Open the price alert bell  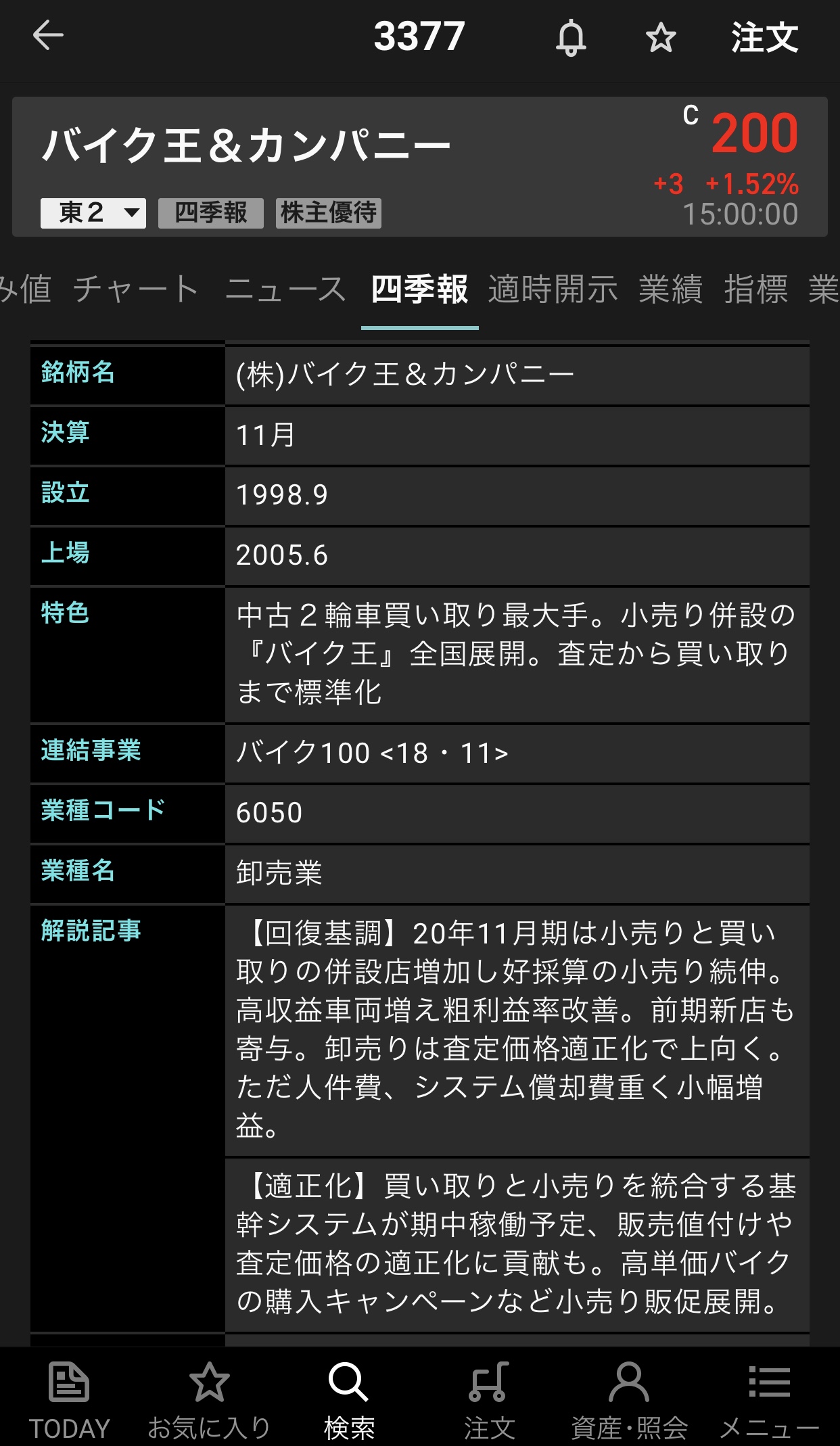(571, 37)
